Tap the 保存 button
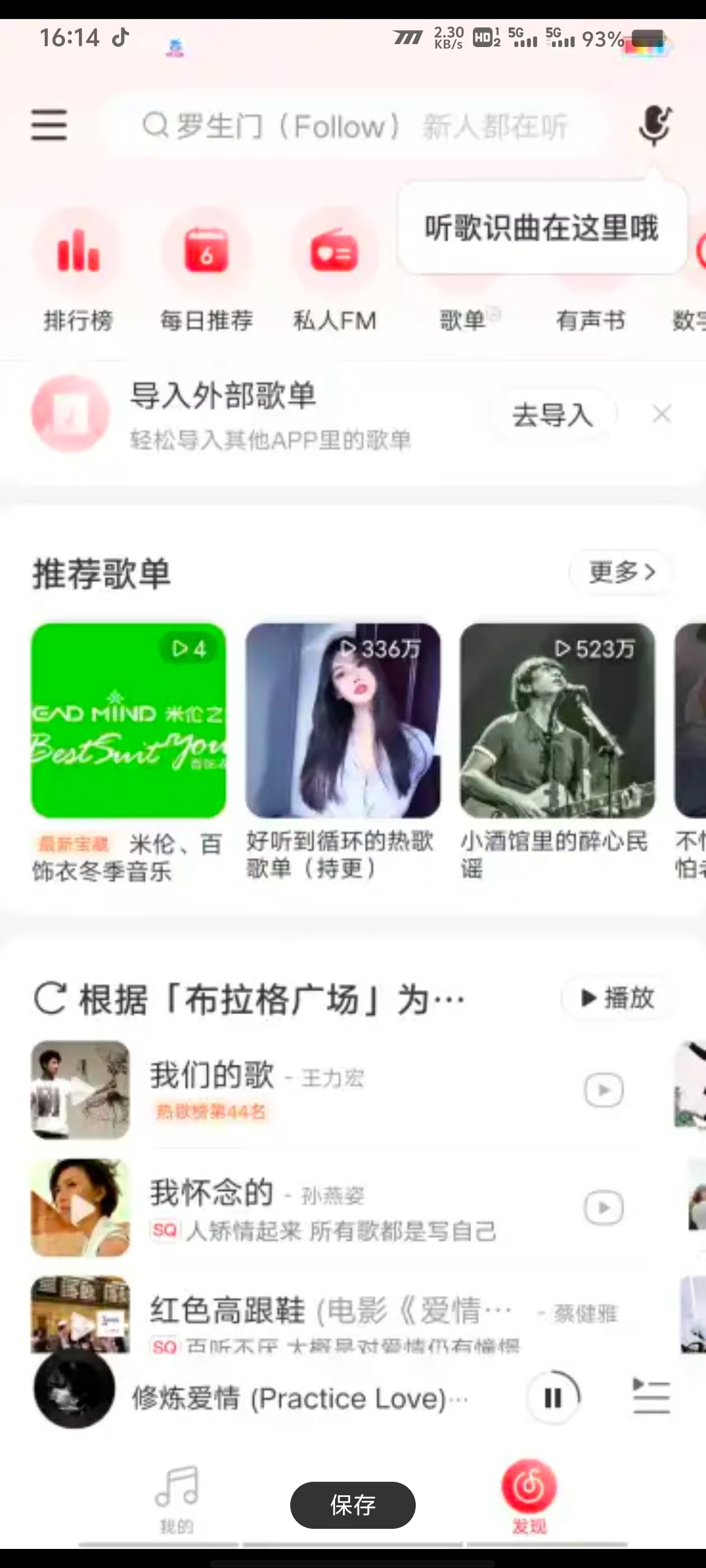The width and height of the screenshot is (706, 1568). (352, 1505)
